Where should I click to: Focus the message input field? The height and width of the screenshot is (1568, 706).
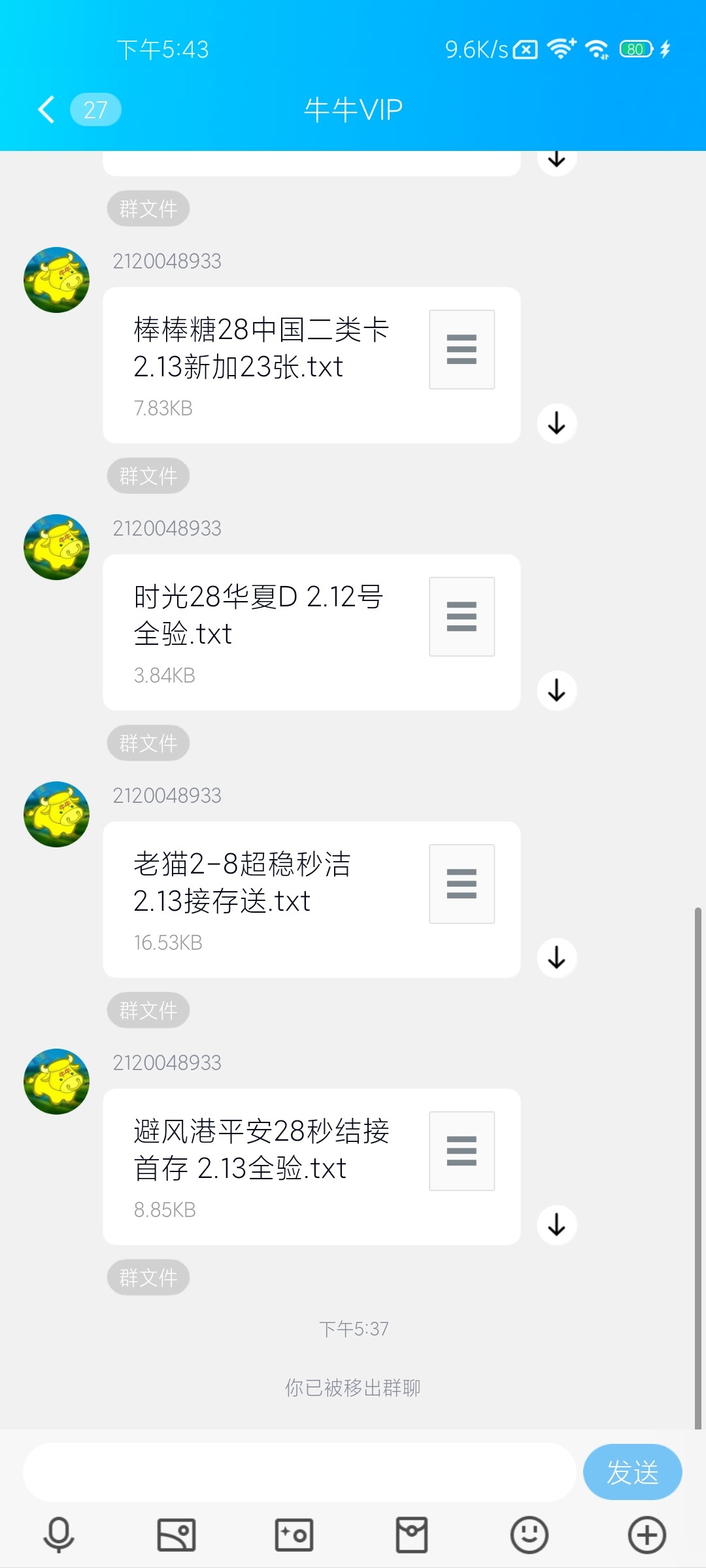pyautogui.click(x=299, y=1472)
